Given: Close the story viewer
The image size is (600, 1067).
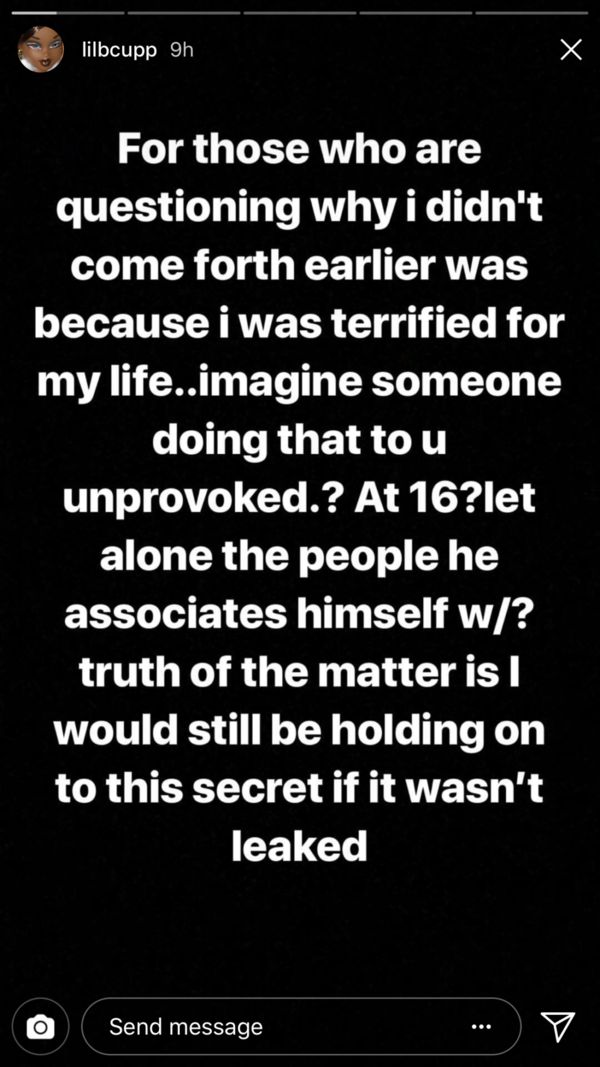Looking at the screenshot, I should pyautogui.click(x=570, y=50).
